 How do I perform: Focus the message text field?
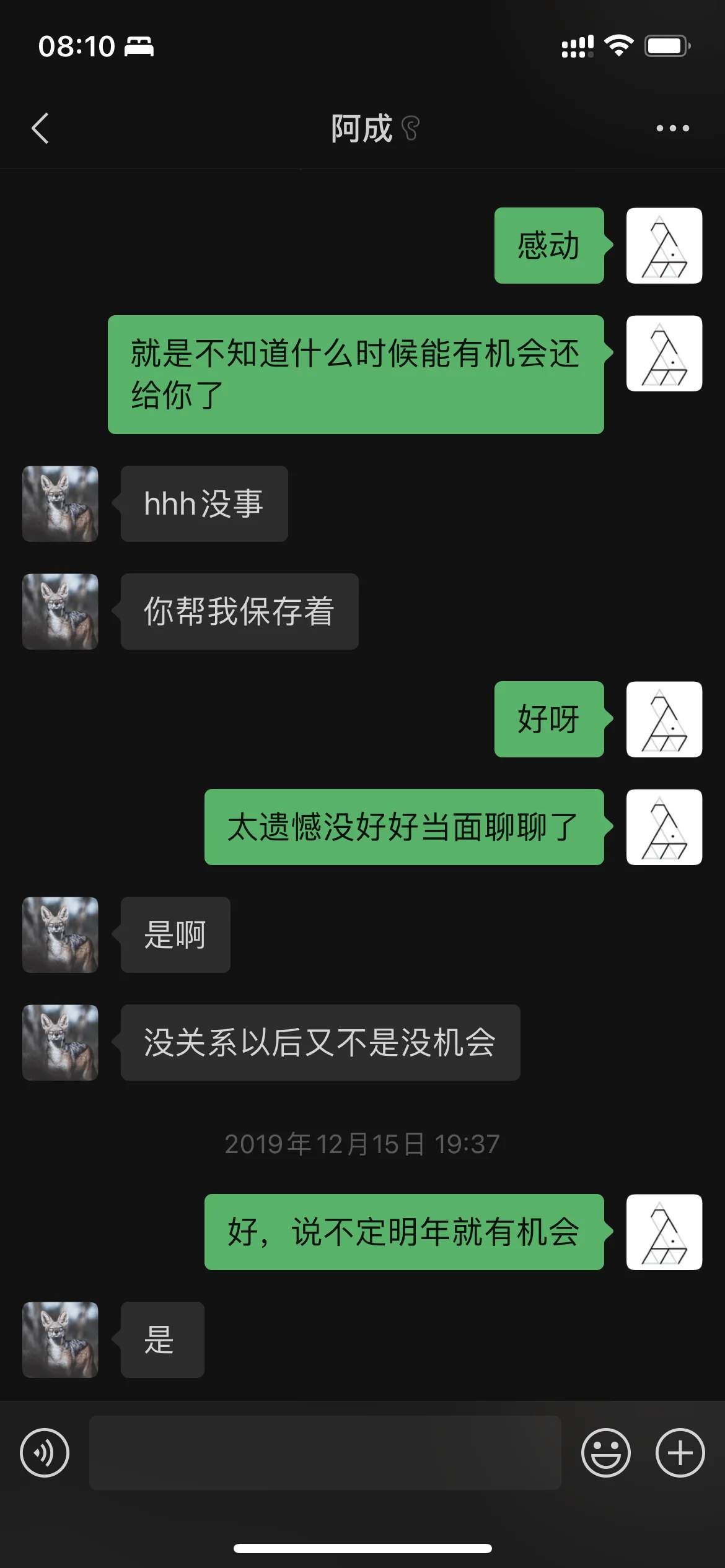coord(325,1453)
